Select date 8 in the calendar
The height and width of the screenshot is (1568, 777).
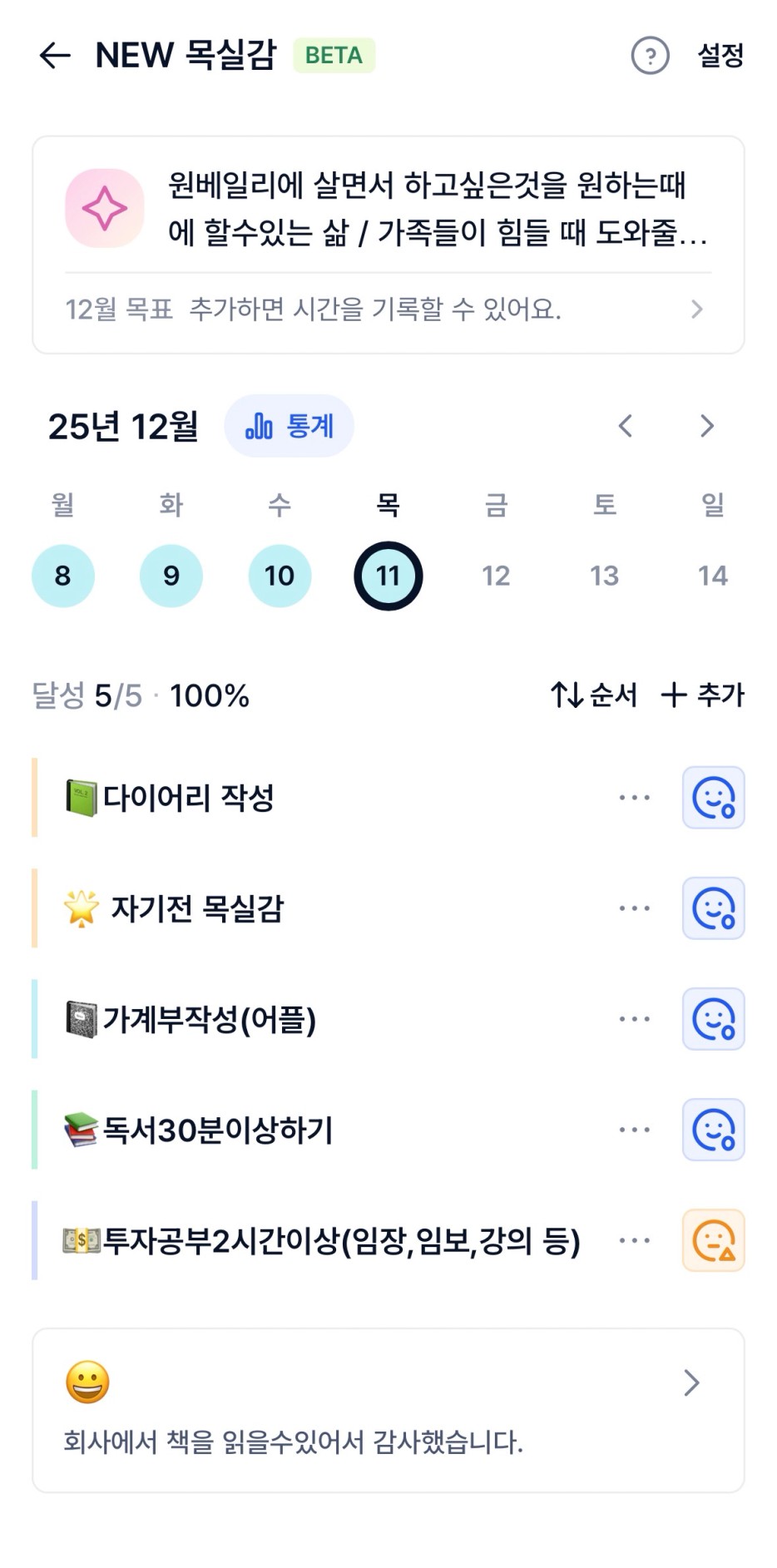coord(63,576)
